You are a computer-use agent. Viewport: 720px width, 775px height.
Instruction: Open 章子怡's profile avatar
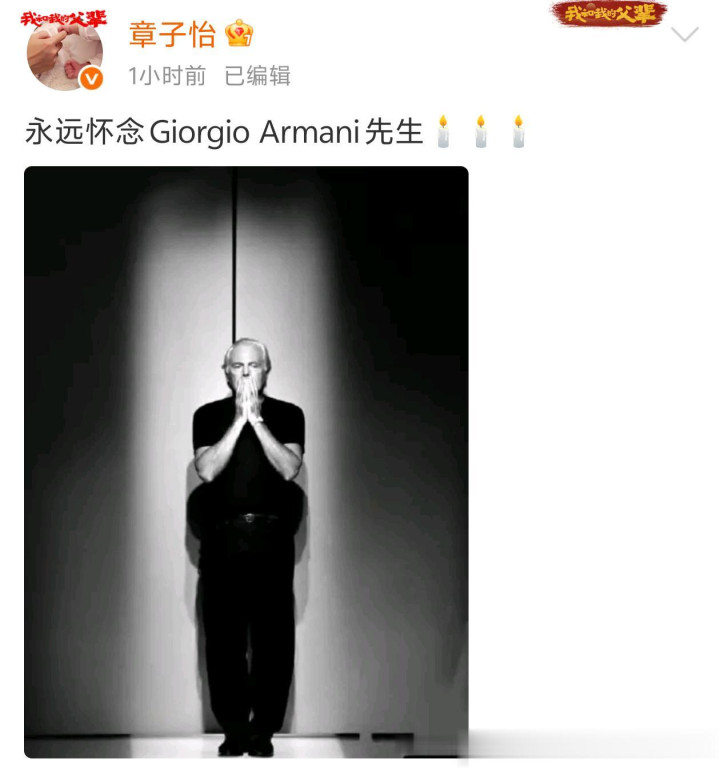coord(64,50)
